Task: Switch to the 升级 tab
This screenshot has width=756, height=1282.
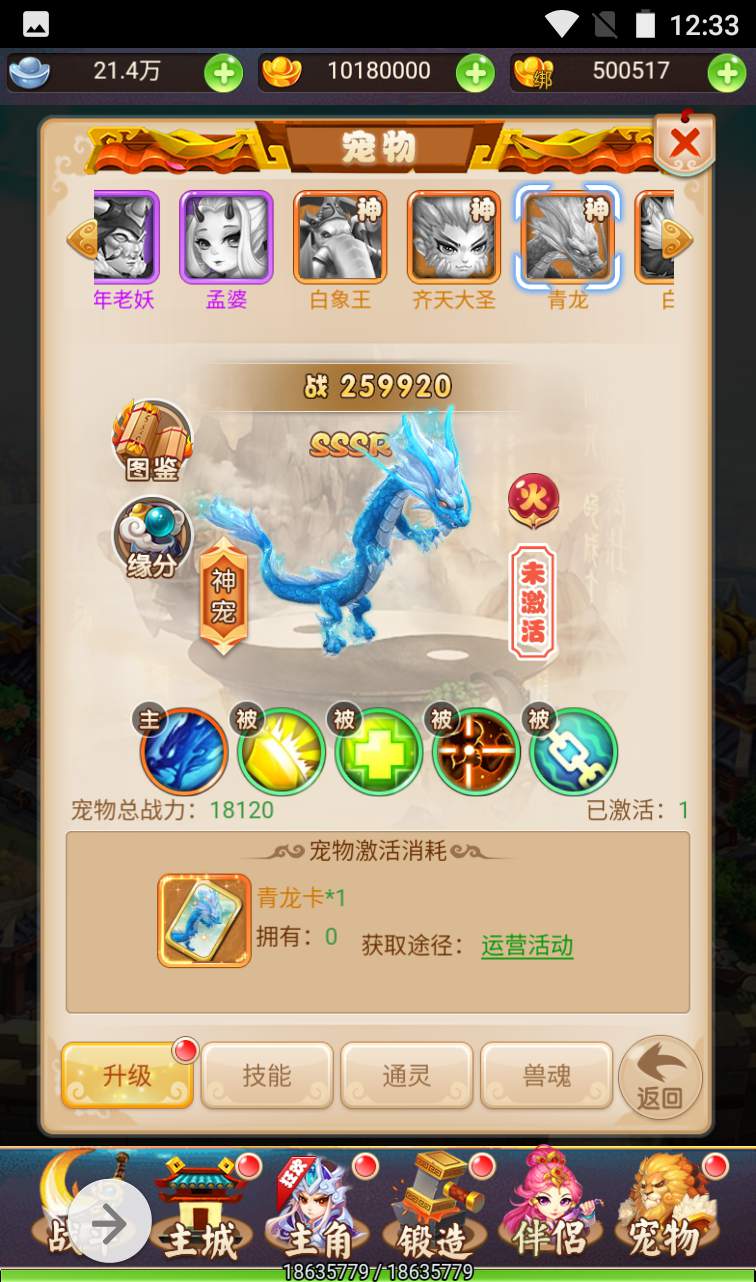Action: (x=127, y=1076)
